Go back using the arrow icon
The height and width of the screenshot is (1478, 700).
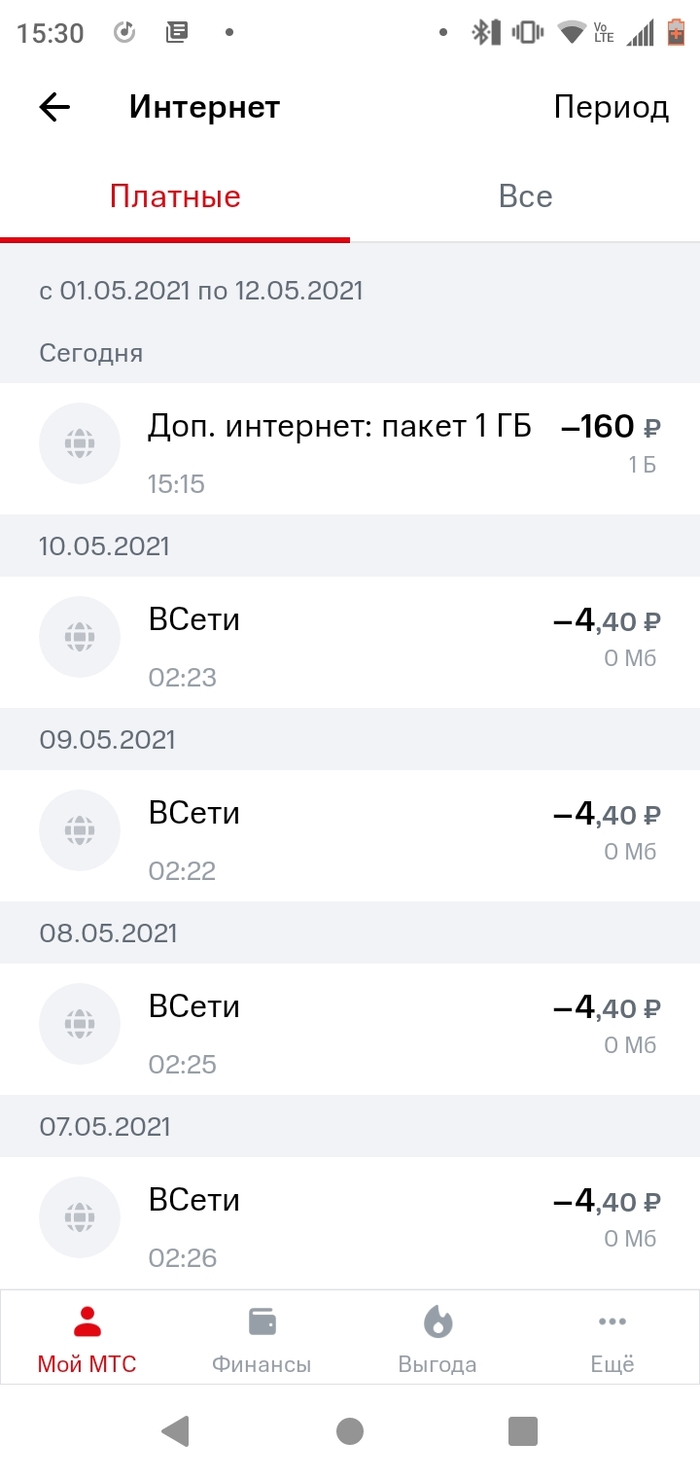point(54,107)
